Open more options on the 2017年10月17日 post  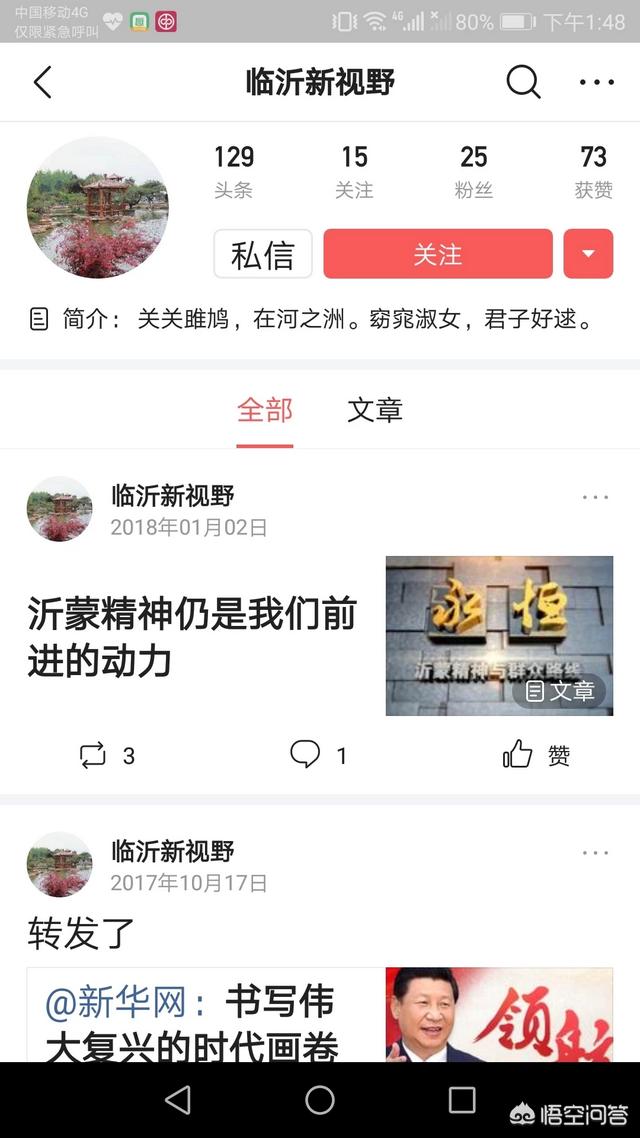click(x=595, y=853)
